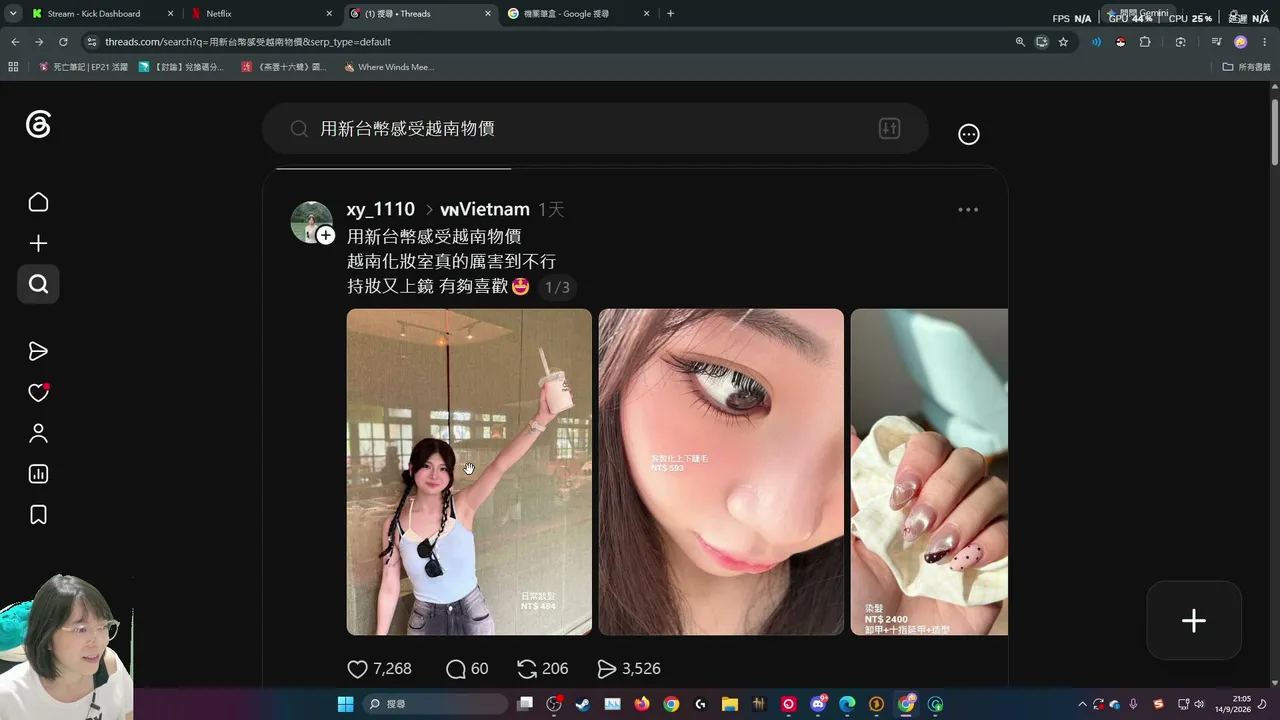Viewport: 1280px width, 720px height.
Task: Open search filter options icon
Action: click(889, 128)
